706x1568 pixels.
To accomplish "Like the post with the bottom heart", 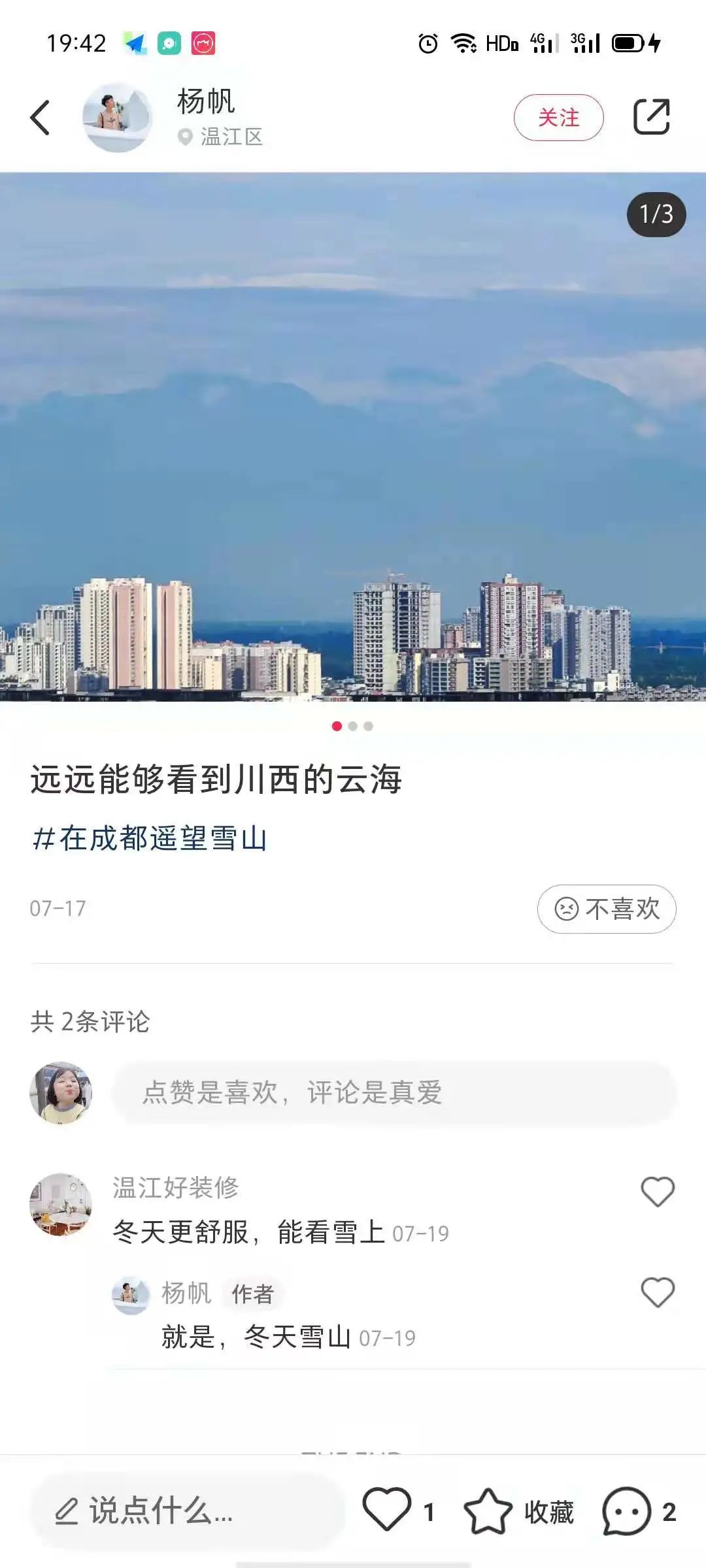I will point(387,1510).
